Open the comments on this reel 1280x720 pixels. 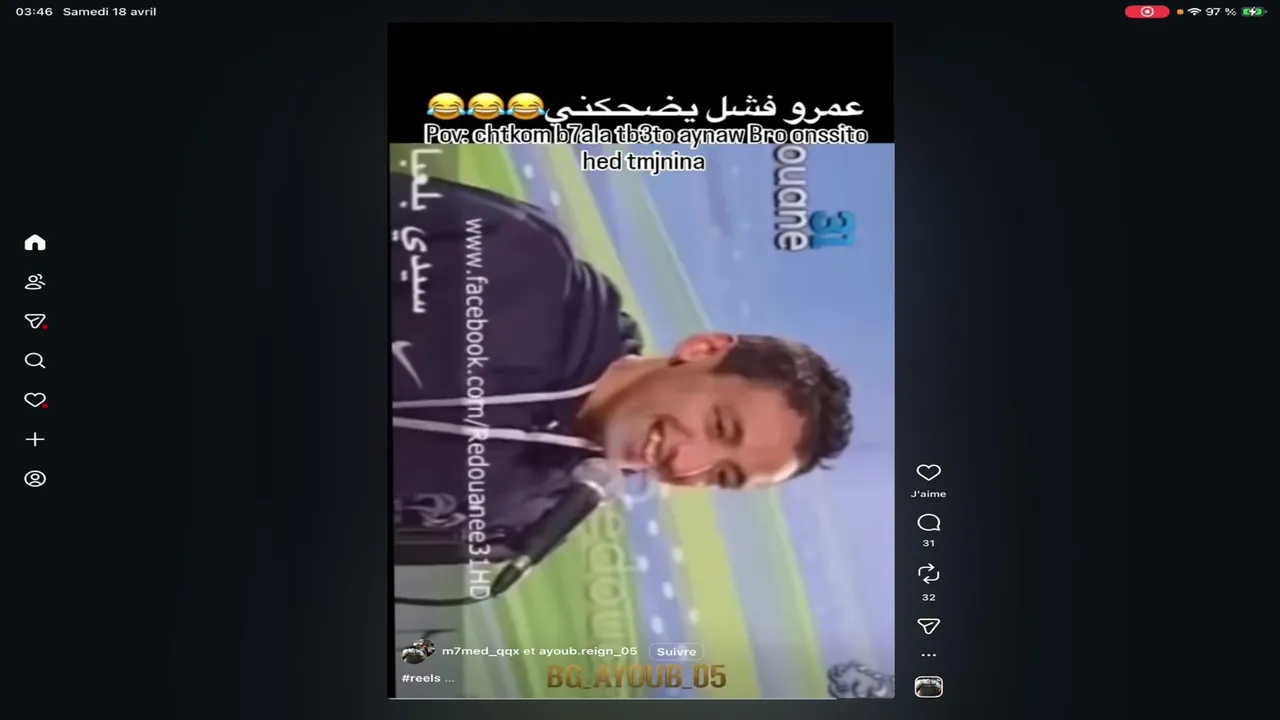(x=928, y=523)
